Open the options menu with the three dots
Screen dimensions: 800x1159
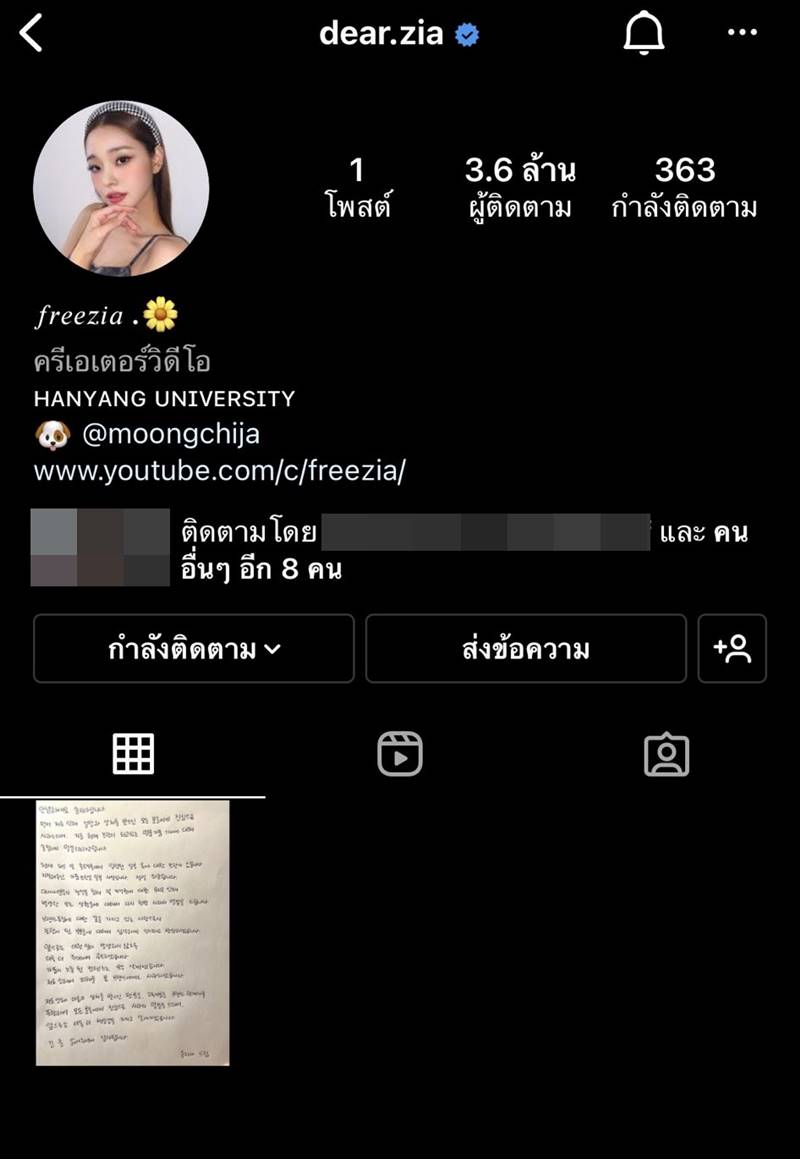pyautogui.click(x=742, y=33)
